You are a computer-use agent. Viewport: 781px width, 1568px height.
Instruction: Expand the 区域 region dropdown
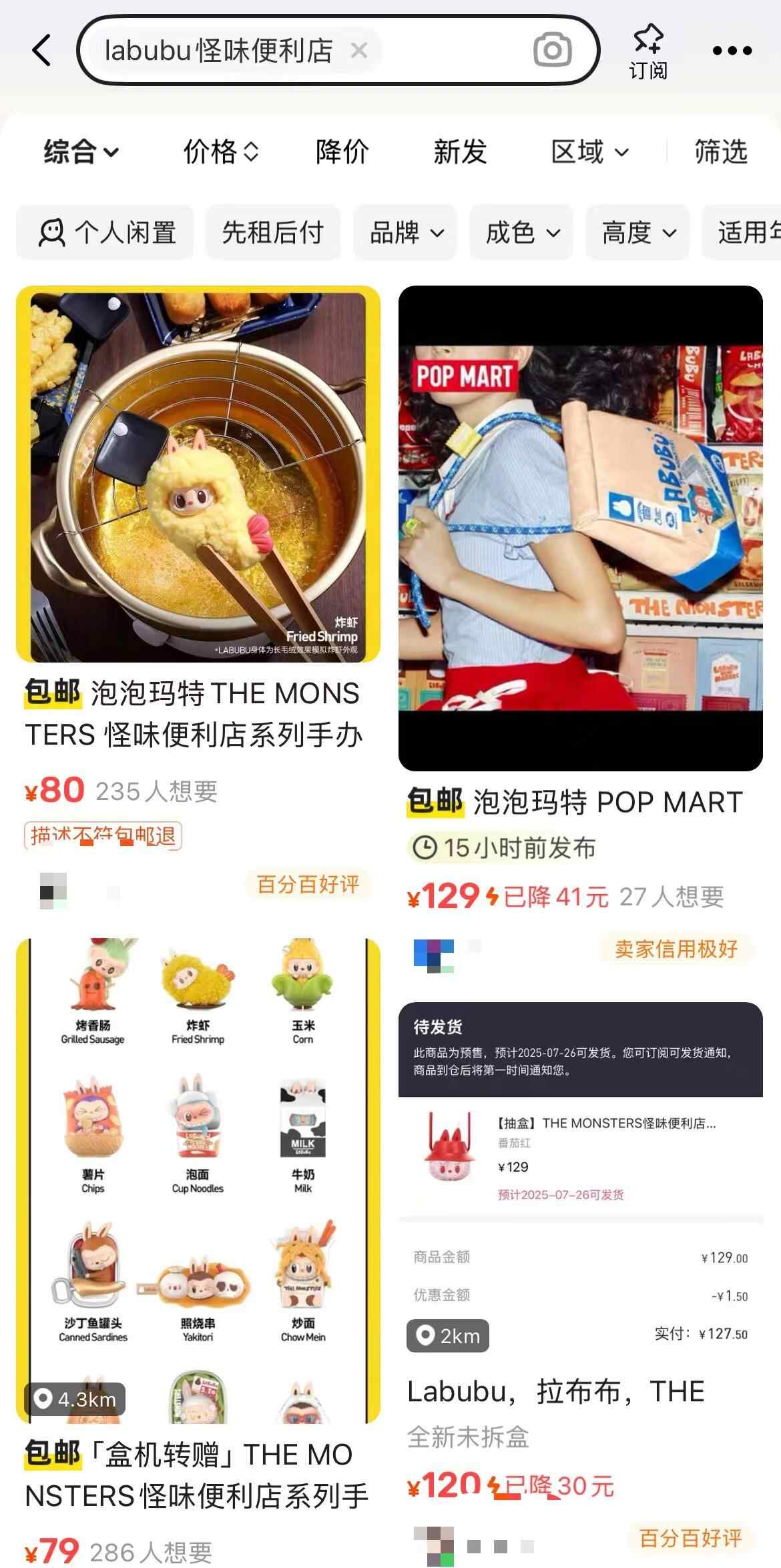click(589, 152)
